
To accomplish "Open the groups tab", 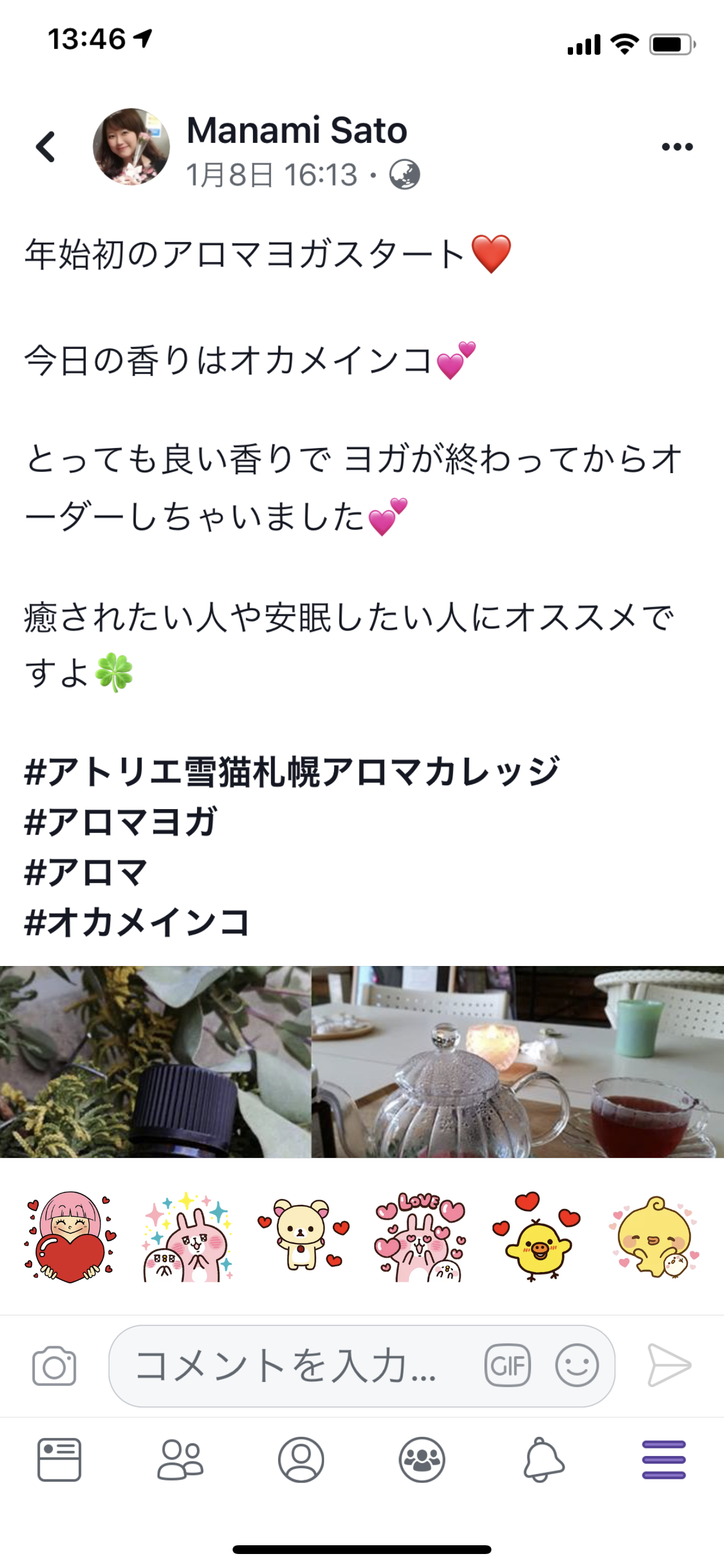I will [422, 1459].
